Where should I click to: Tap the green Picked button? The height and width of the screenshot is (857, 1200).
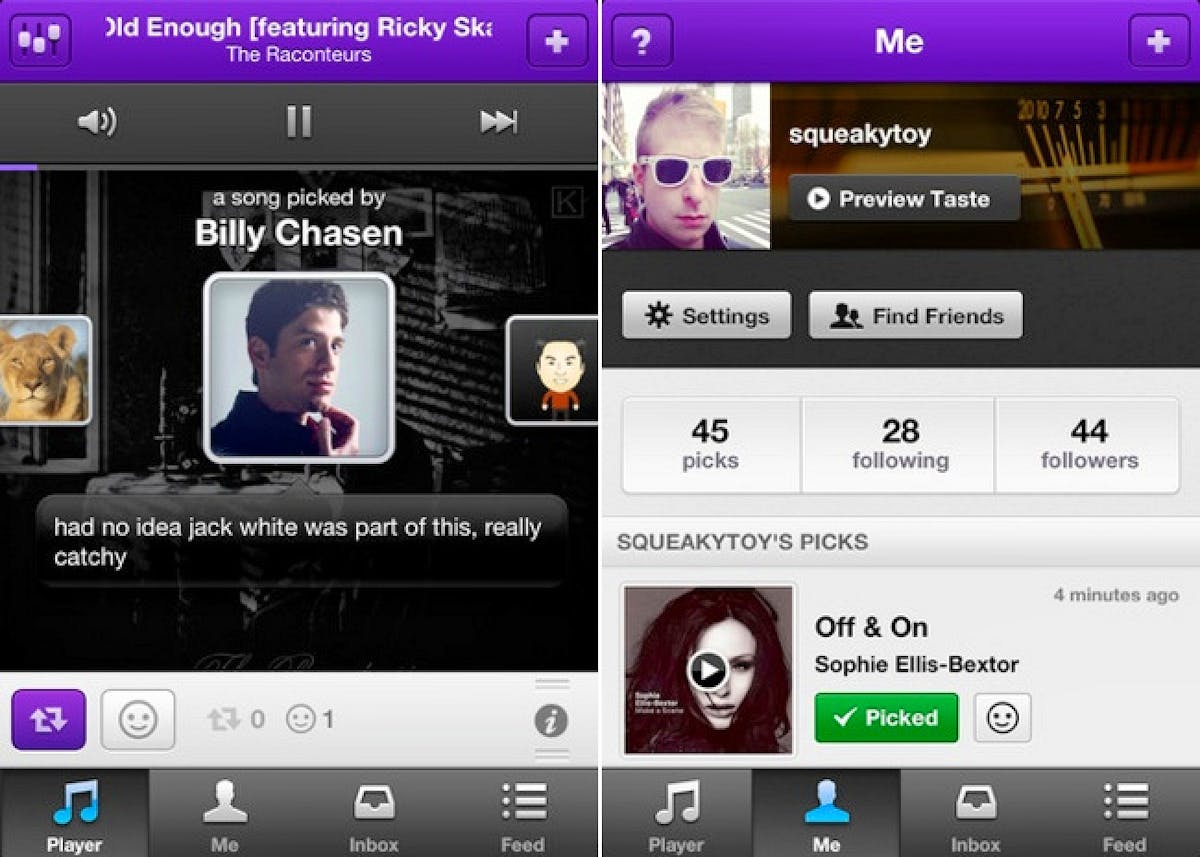886,718
